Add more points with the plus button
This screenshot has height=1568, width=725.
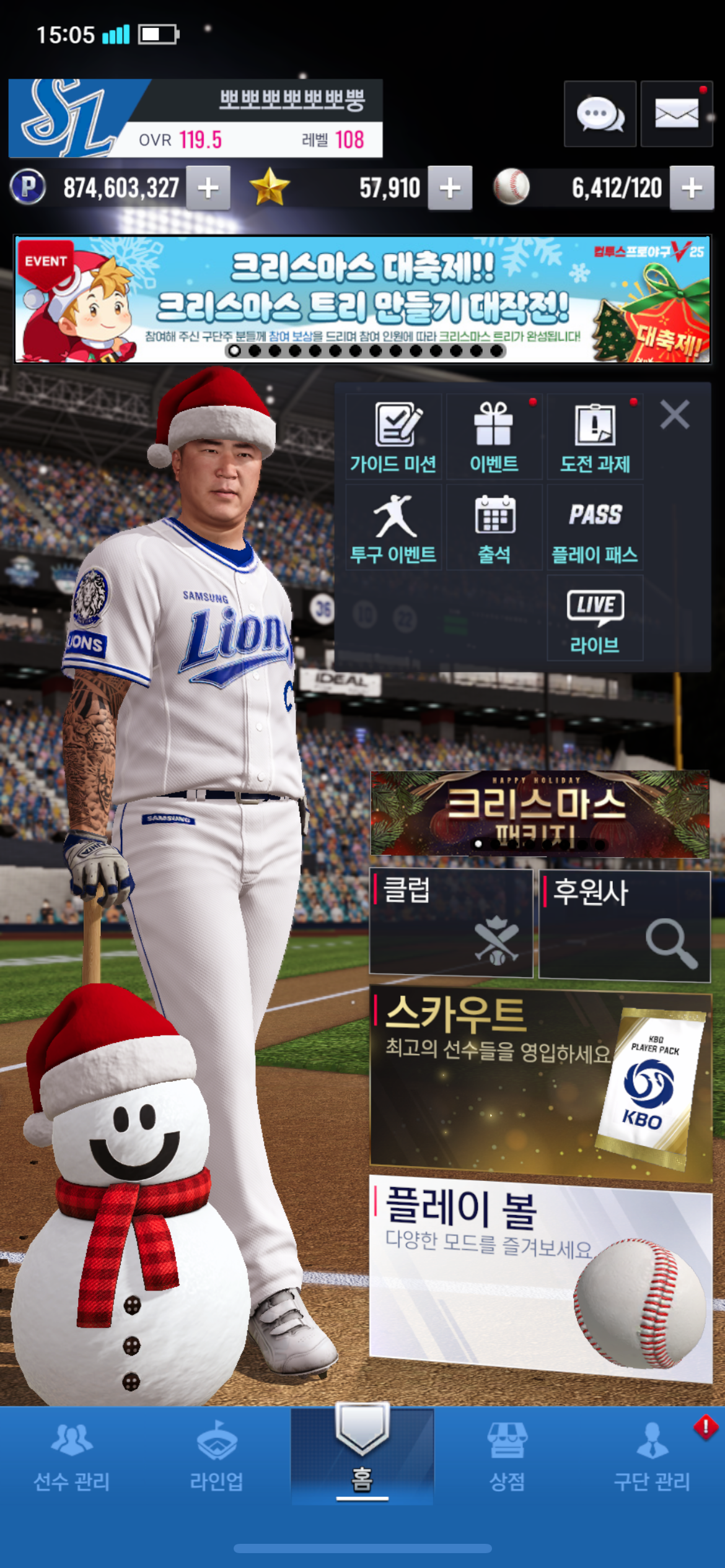208,188
